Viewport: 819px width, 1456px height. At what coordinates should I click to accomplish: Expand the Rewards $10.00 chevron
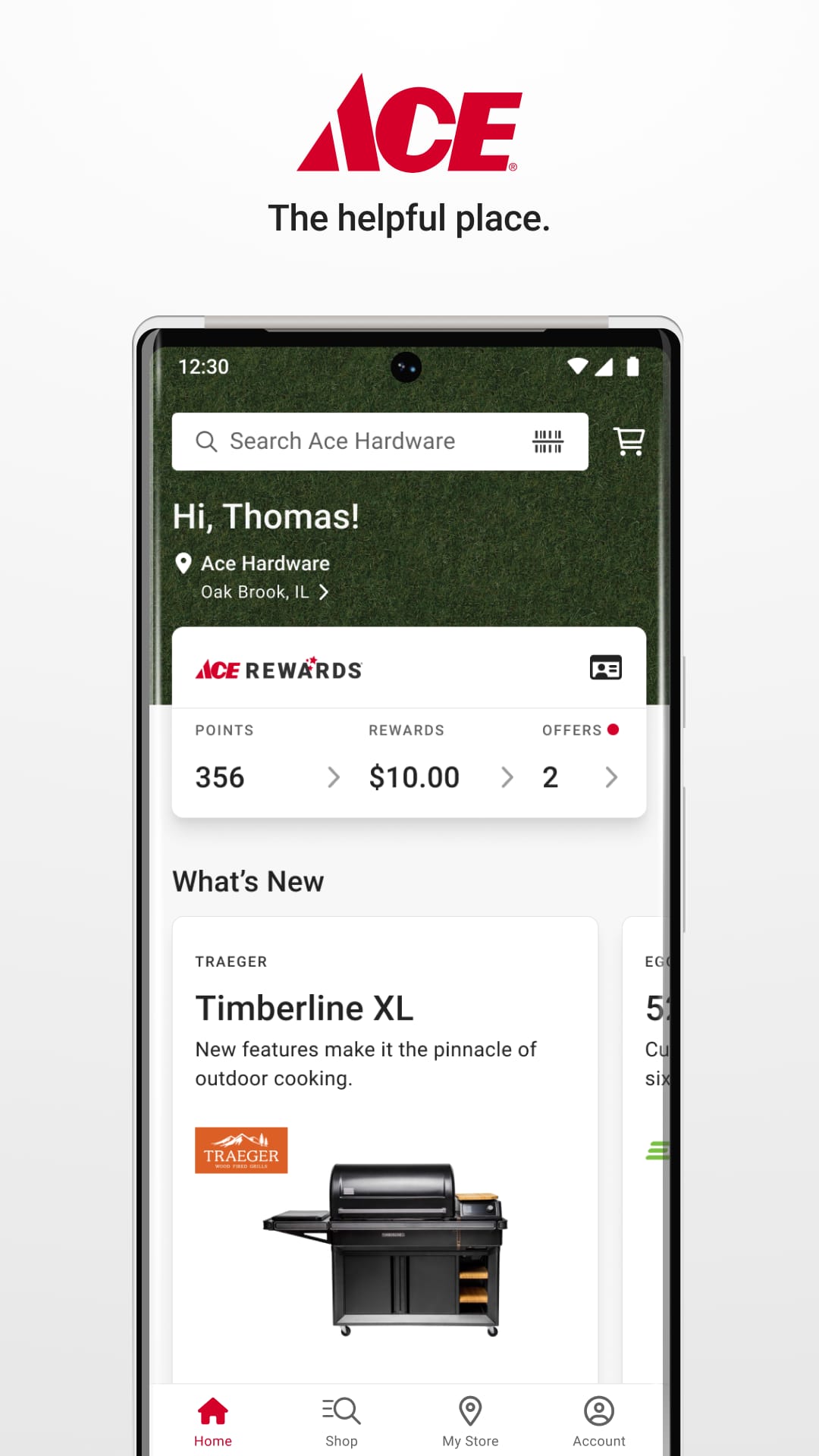tap(507, 777)
